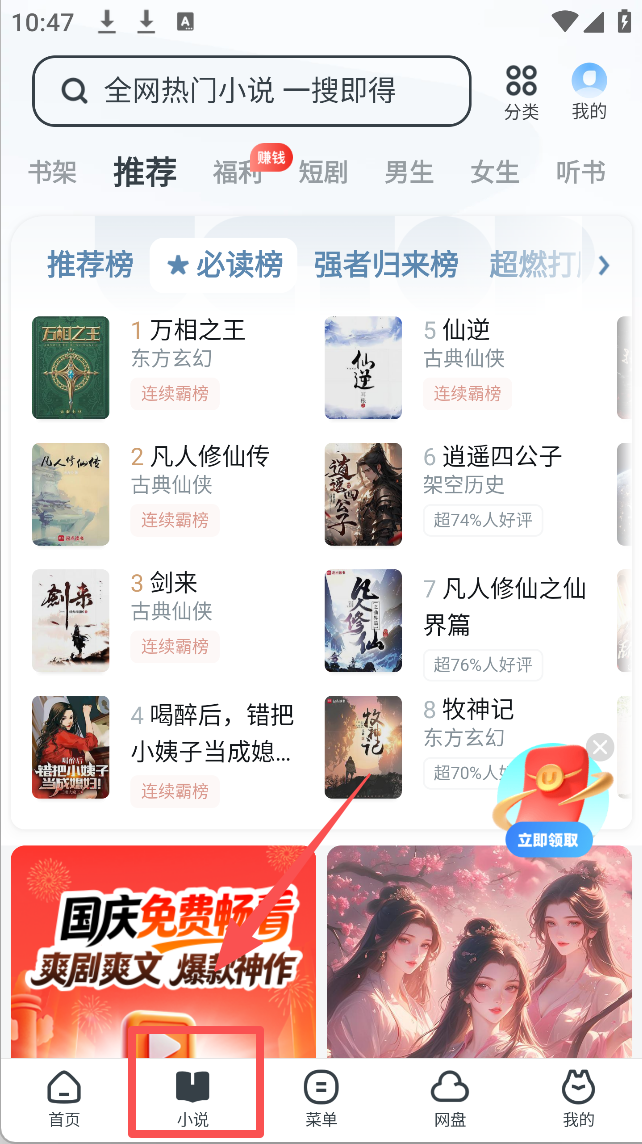Screen dimensions: 642x1144
Task: Open the novel 剑来
Action: click(174, 582)
